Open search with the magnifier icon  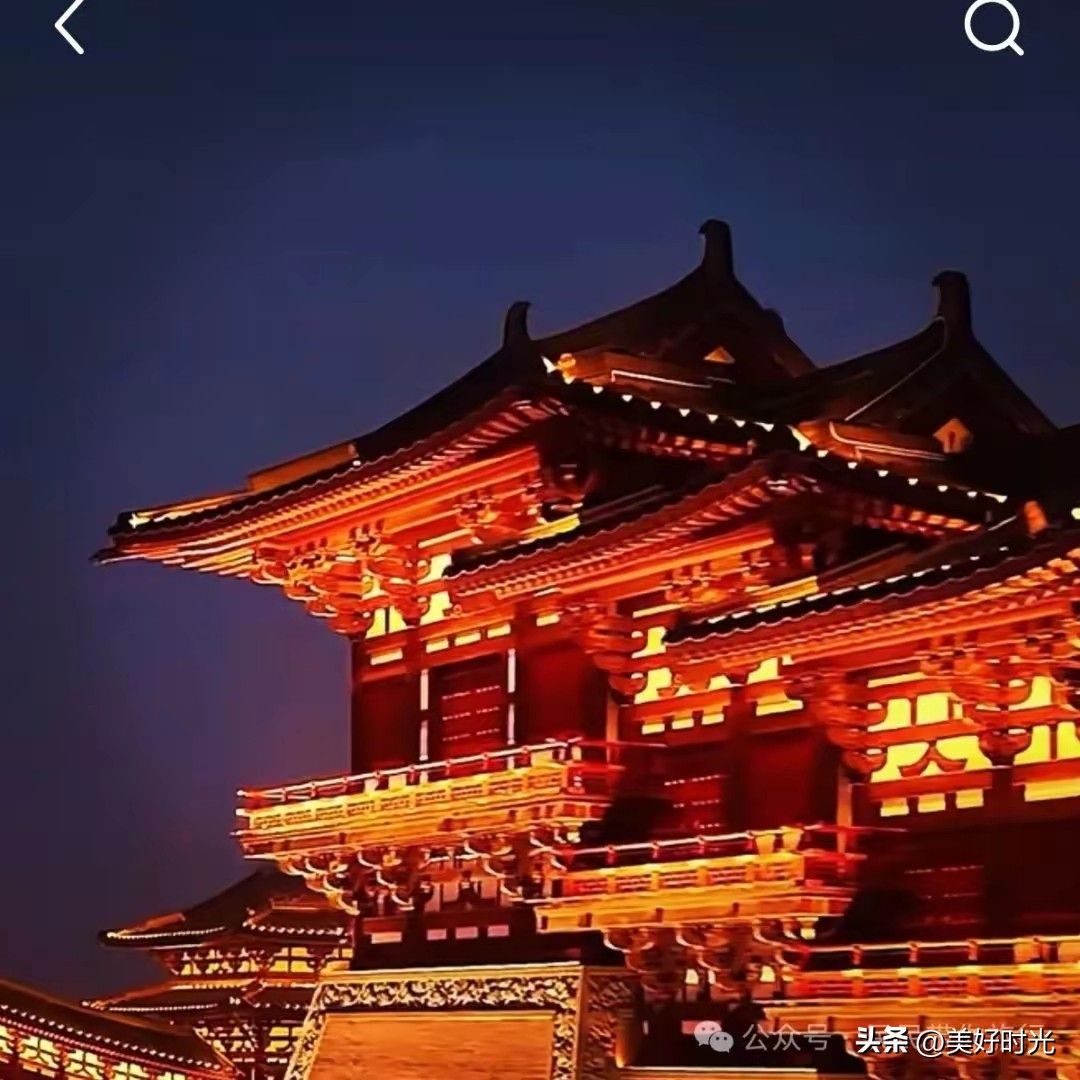coord(993,27)
